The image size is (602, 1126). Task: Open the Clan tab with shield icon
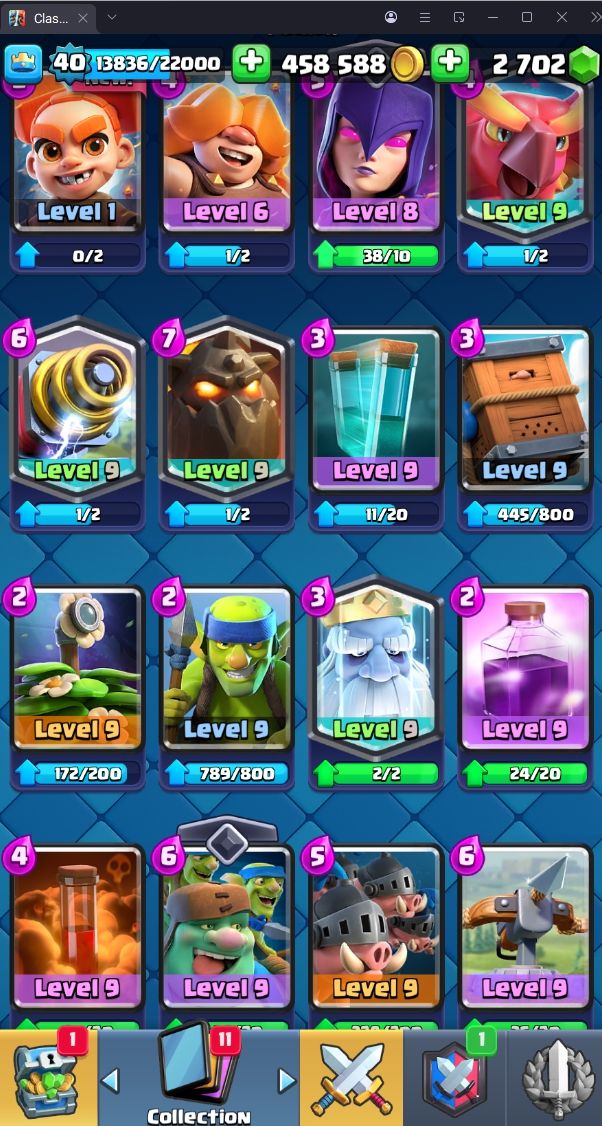pyautogui.click(x=454, y=1078)
